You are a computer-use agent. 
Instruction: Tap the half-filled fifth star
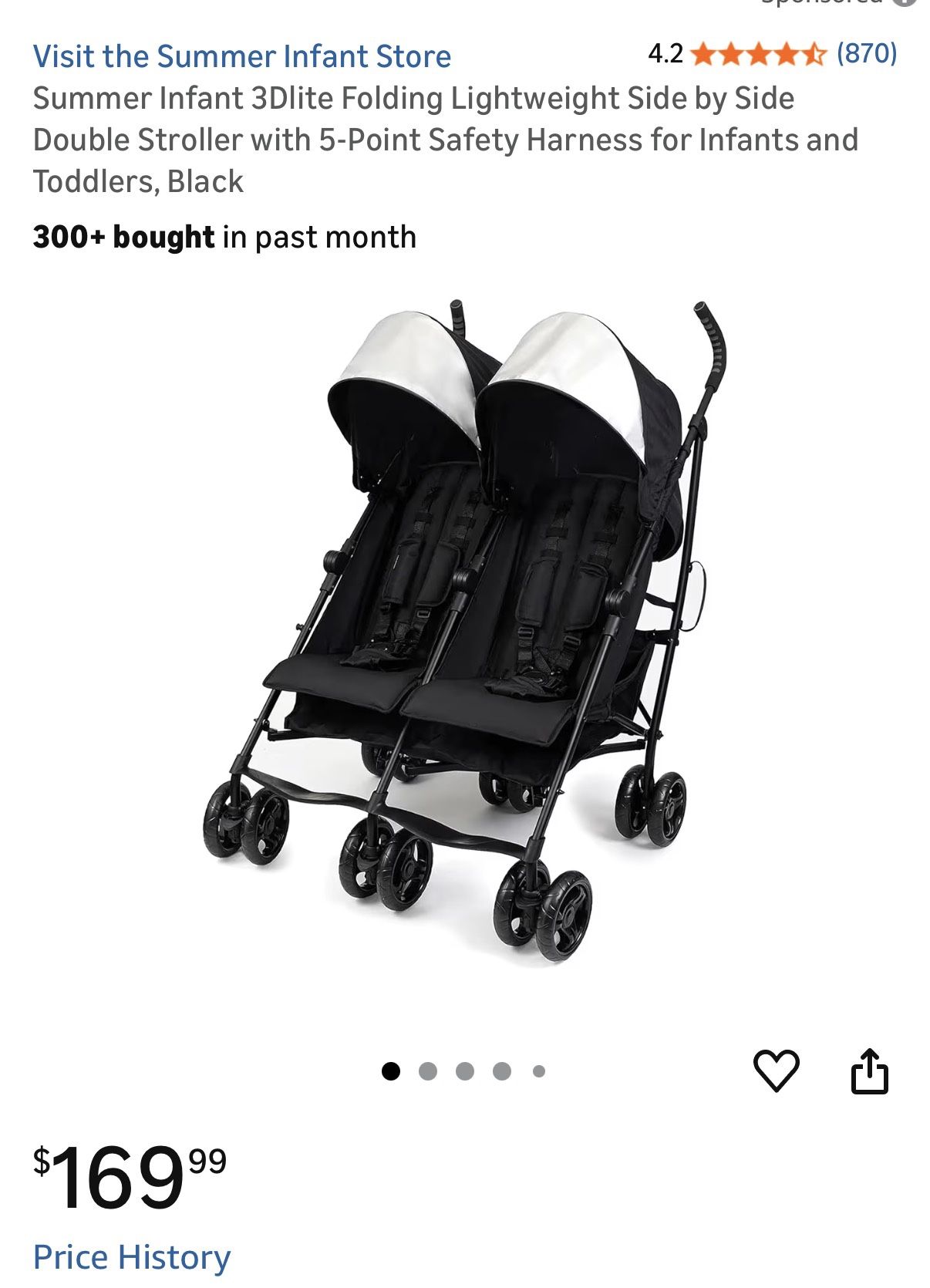click(x=813, y=53)
